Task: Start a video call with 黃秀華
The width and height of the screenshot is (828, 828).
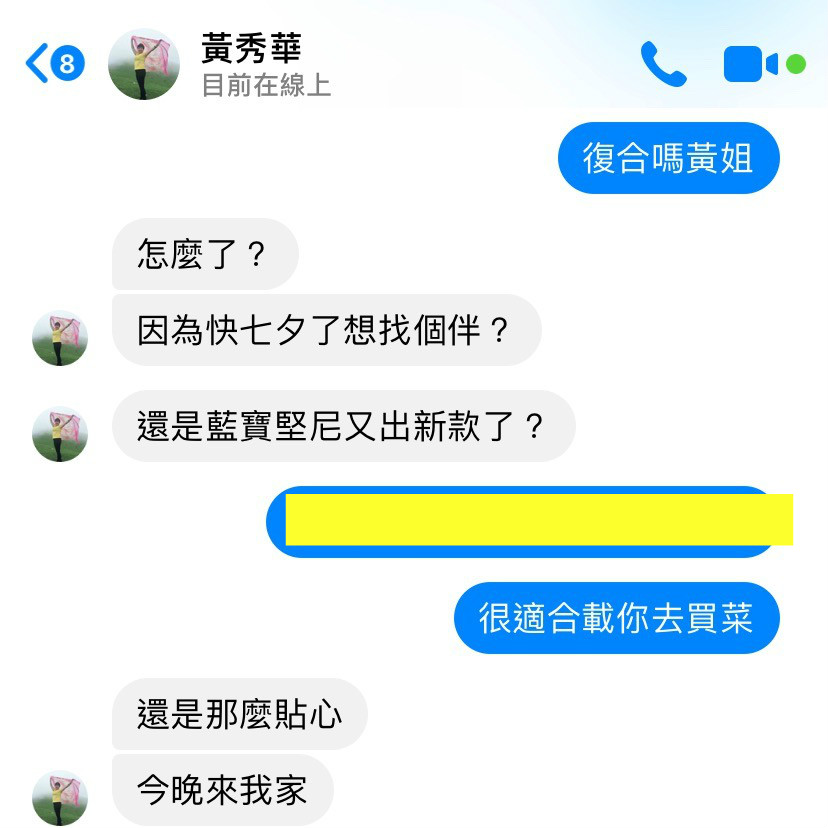Action: [750, 65]
